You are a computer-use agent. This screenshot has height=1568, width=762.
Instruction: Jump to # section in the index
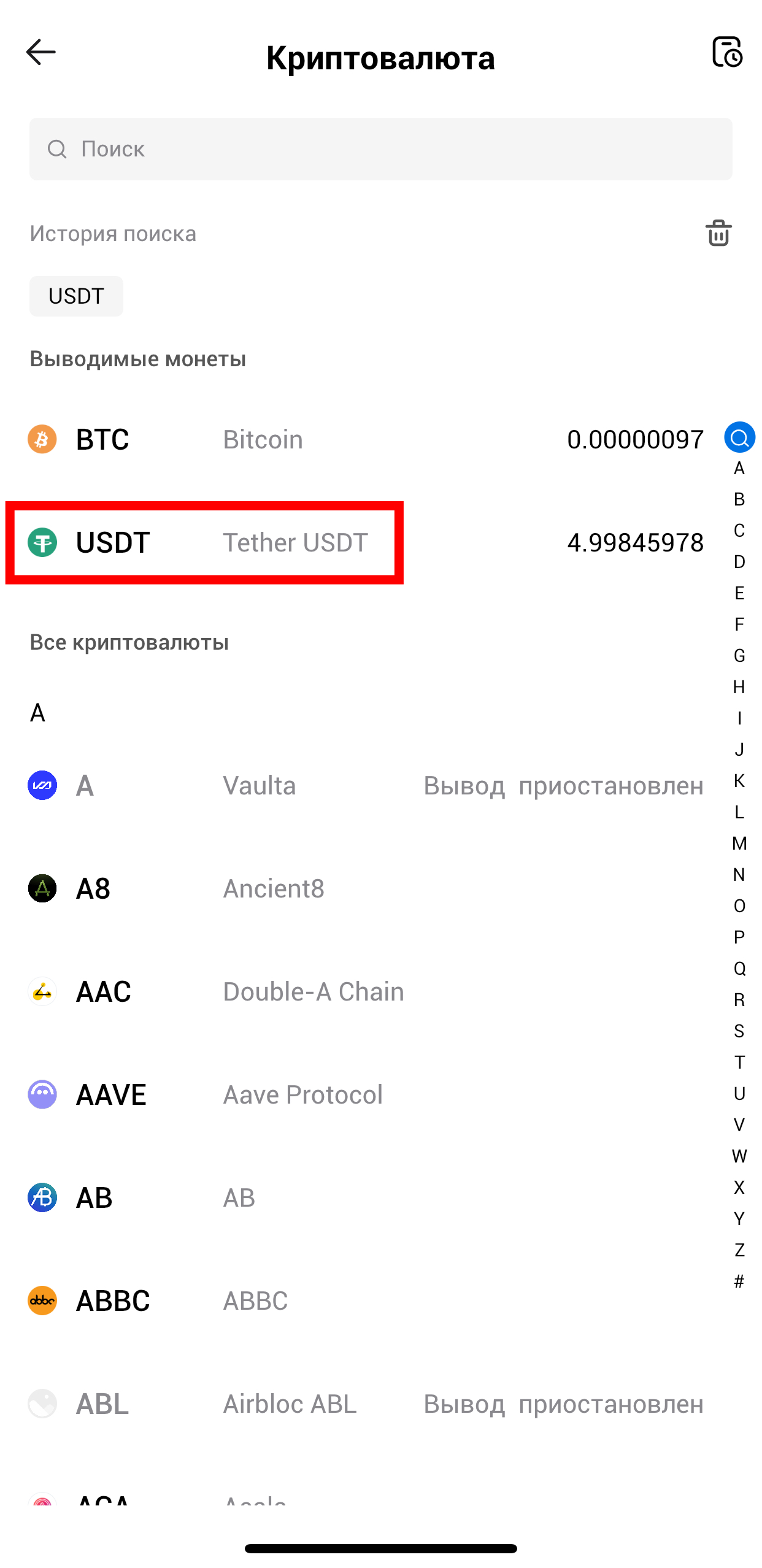coord(739,1282)
